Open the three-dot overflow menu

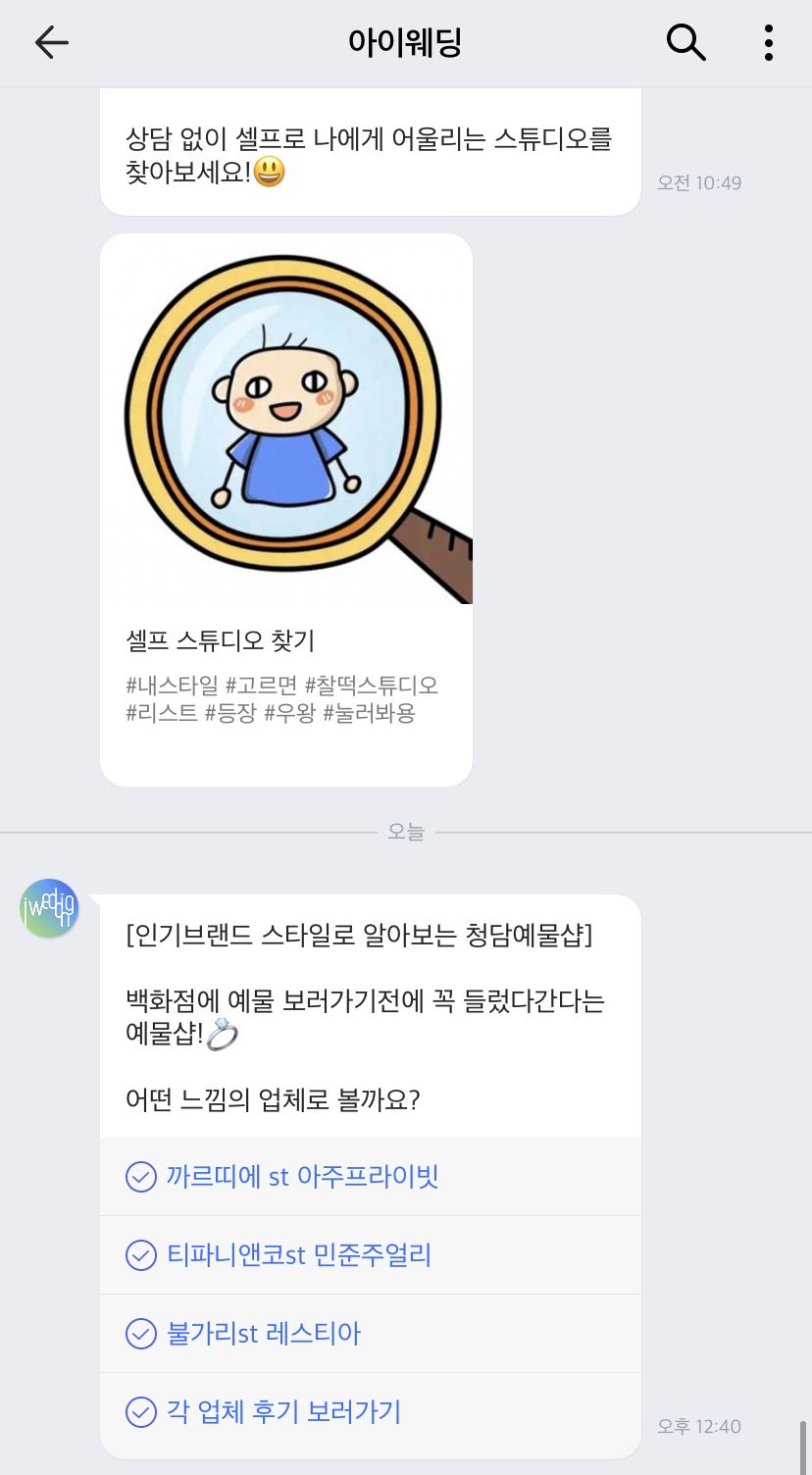pyautogui.click(x=768, y=42)
